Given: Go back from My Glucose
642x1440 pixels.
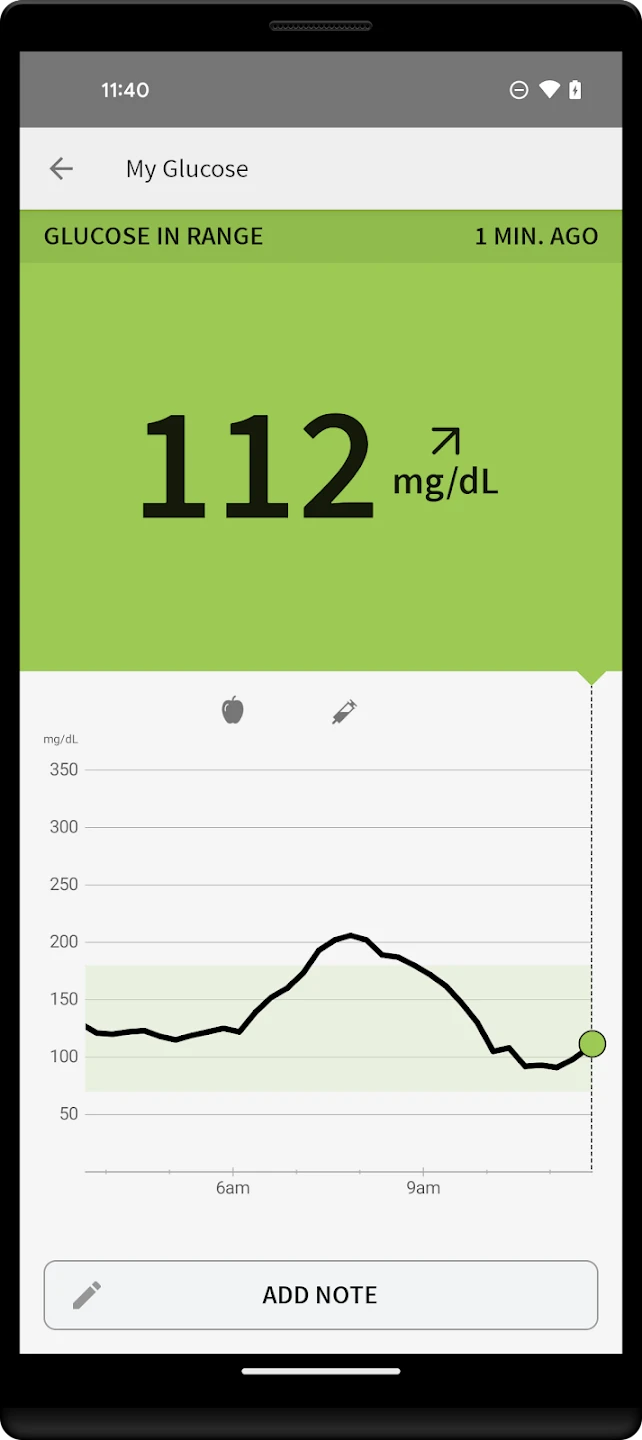Looking at the screenshot, I should [x=61, y=169].
